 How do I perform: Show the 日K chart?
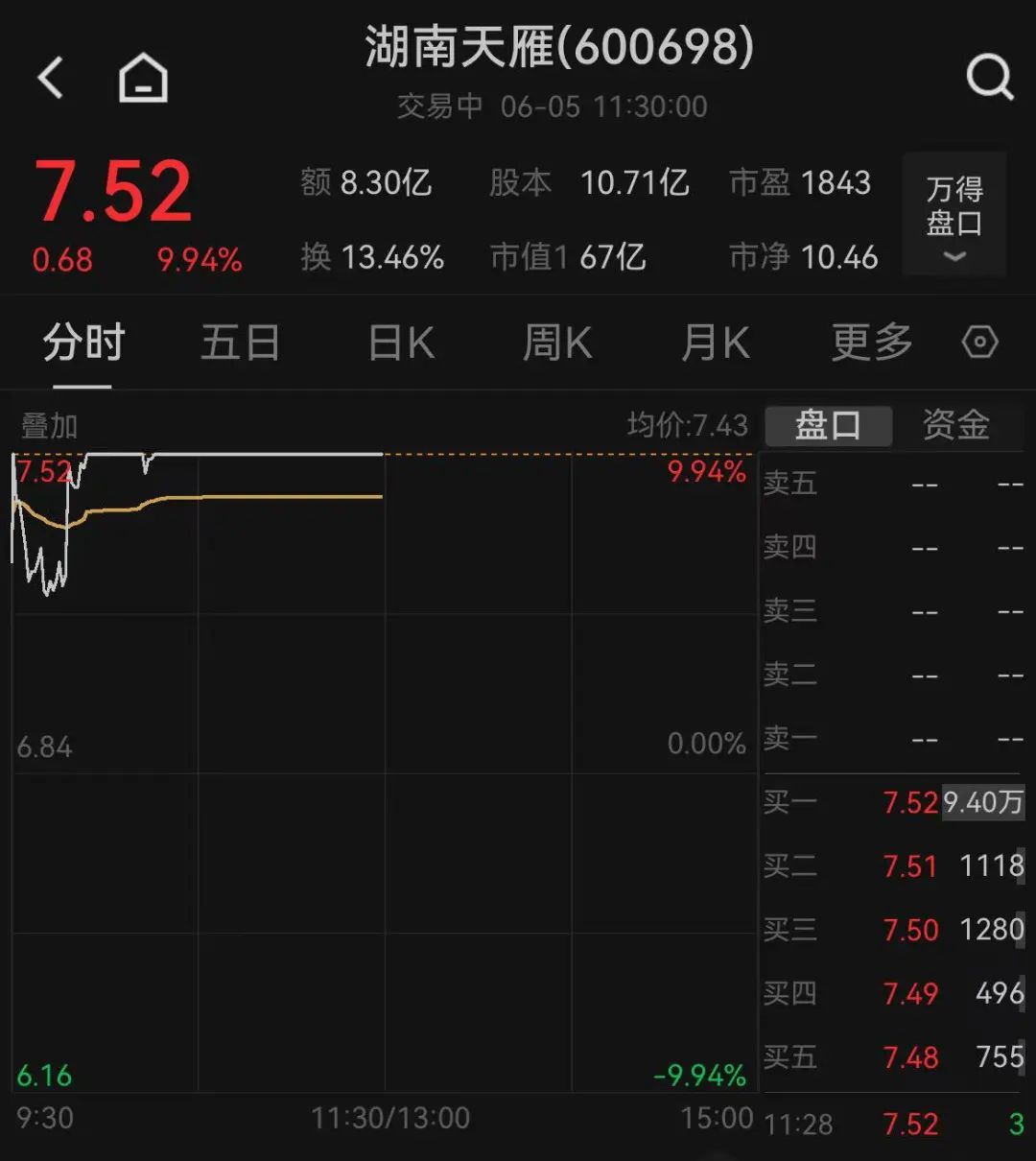coord(401,343)
